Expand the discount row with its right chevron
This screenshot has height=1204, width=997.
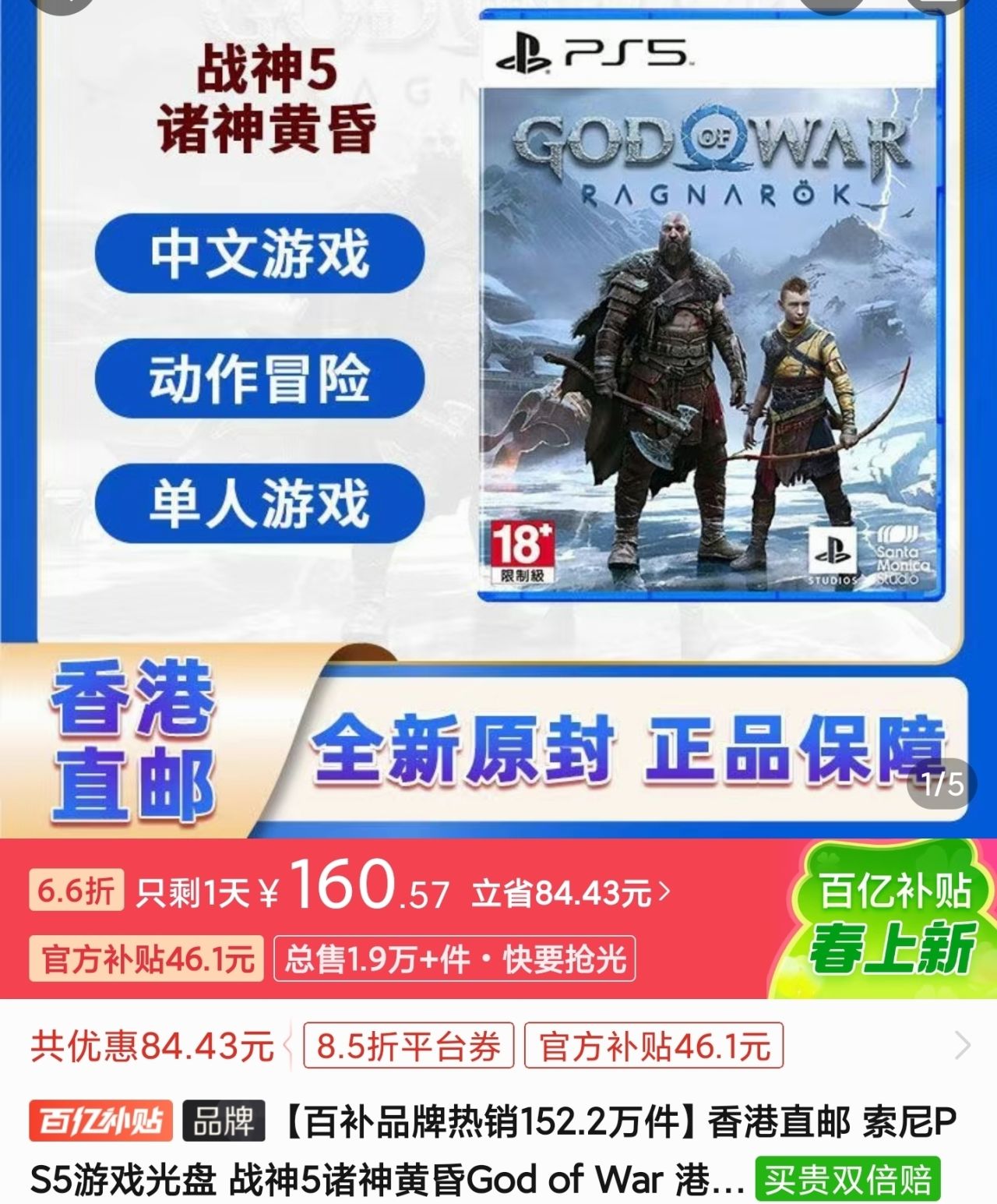pyautogui.click(x=963, y=1046)
